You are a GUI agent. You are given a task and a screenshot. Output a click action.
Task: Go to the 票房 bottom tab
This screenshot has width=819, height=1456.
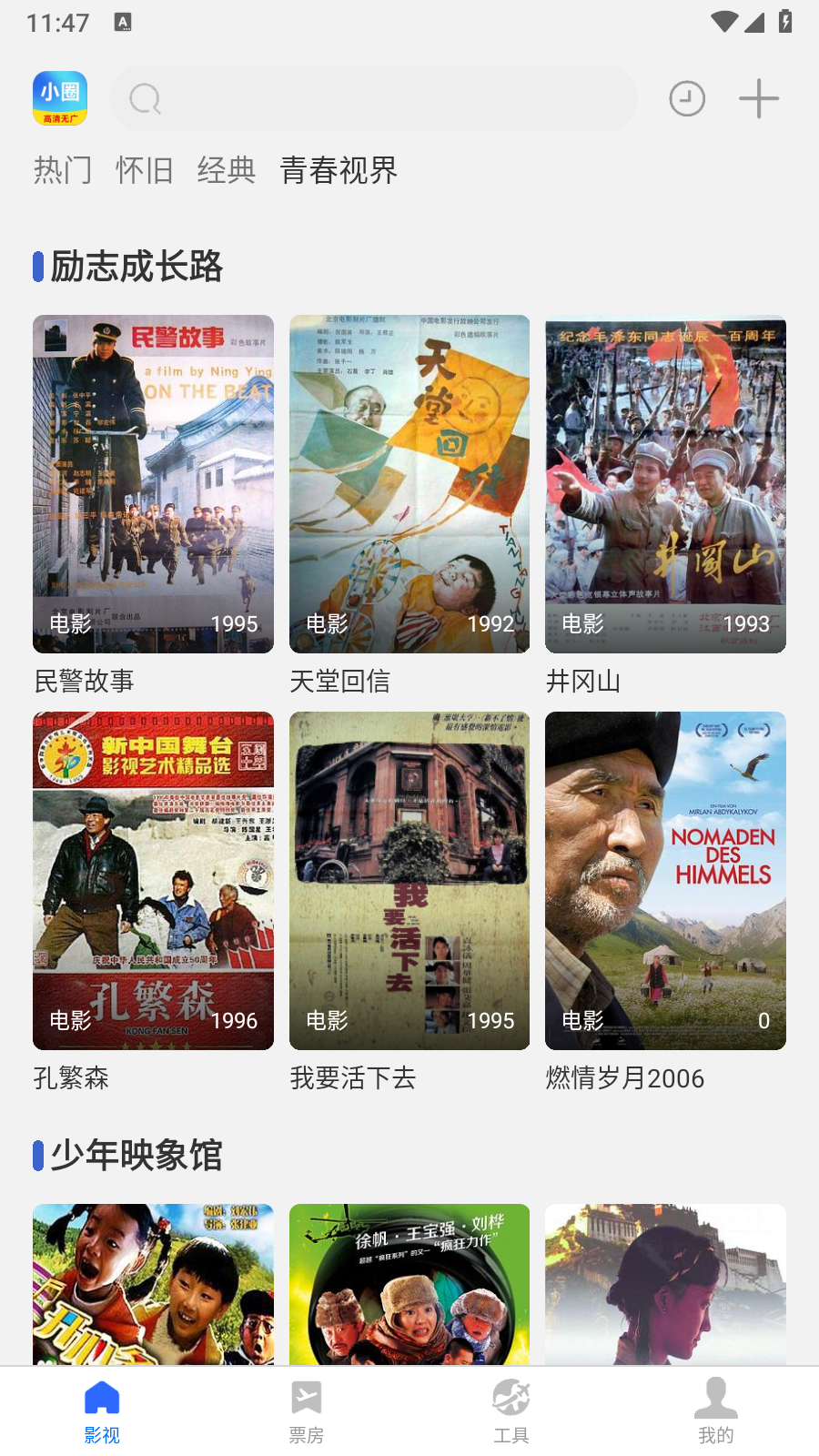pos(307,1411)
